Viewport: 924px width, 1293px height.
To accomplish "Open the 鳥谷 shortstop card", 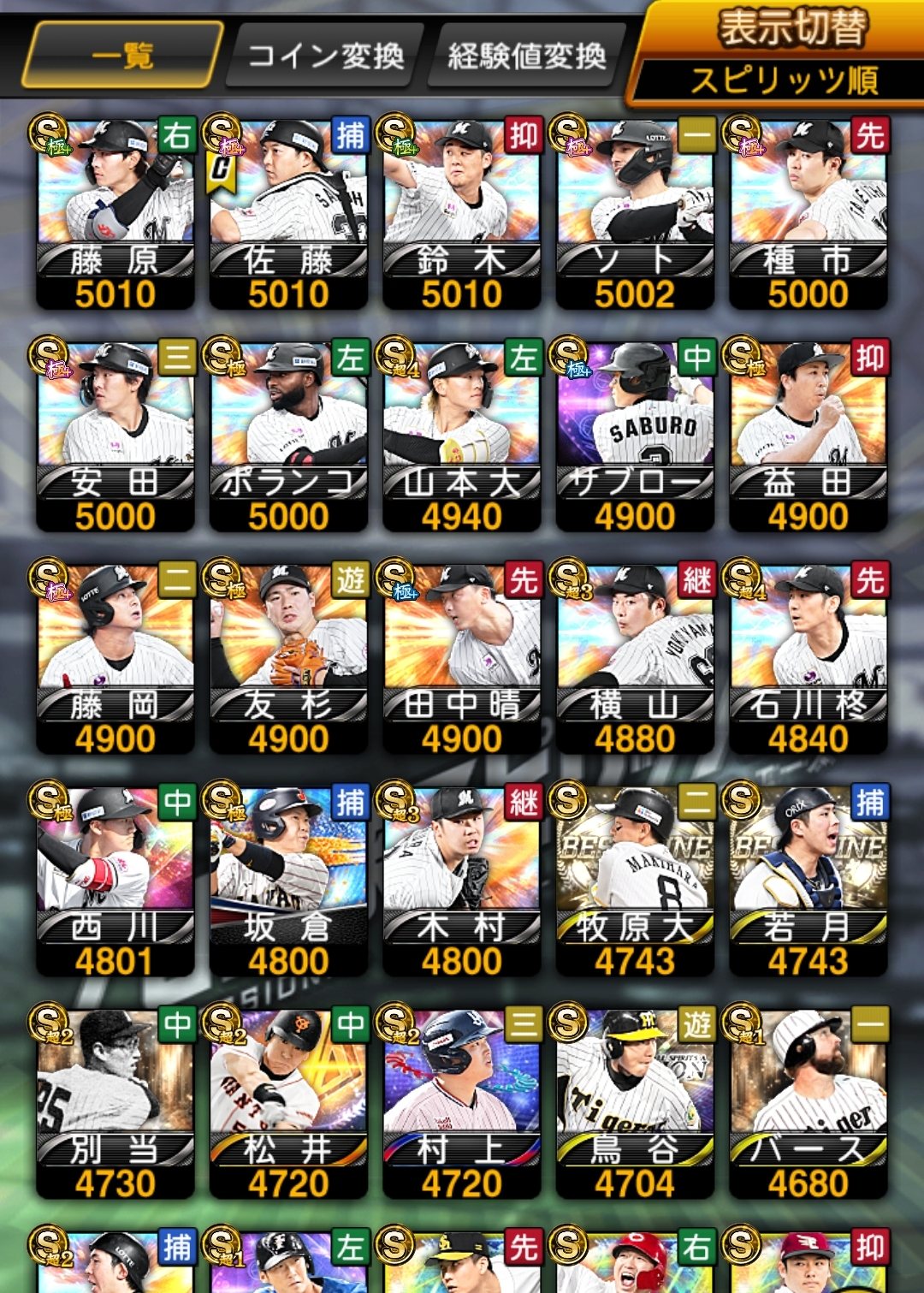I will 635,1104.
